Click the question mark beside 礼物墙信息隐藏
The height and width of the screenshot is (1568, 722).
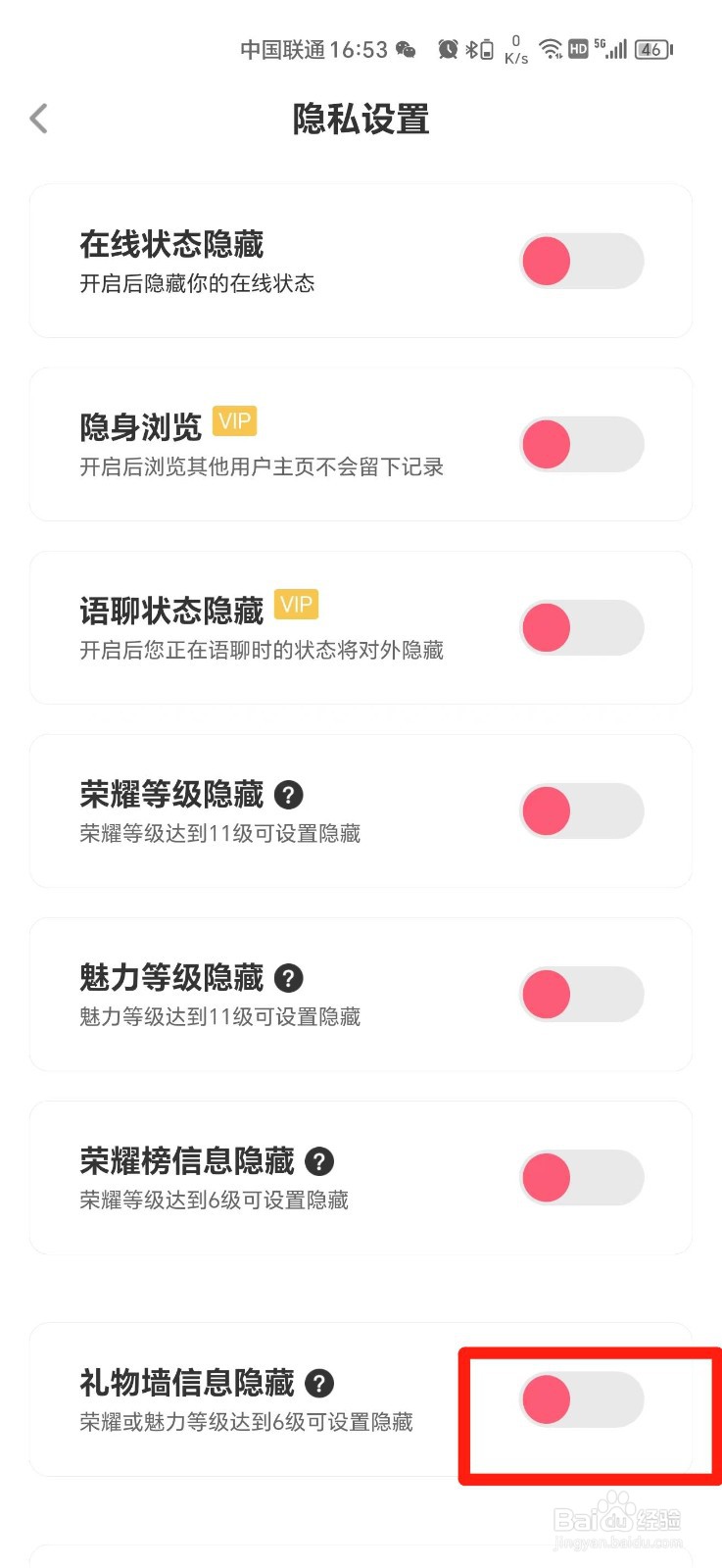[x=318, y=1383]
